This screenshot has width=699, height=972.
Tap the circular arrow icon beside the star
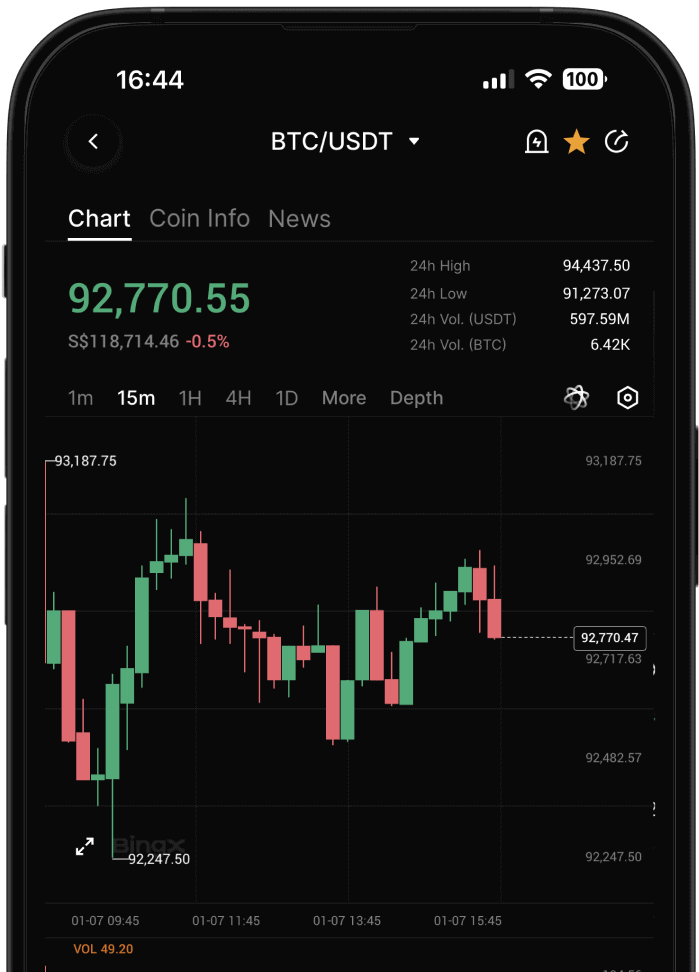pos(617,142)
